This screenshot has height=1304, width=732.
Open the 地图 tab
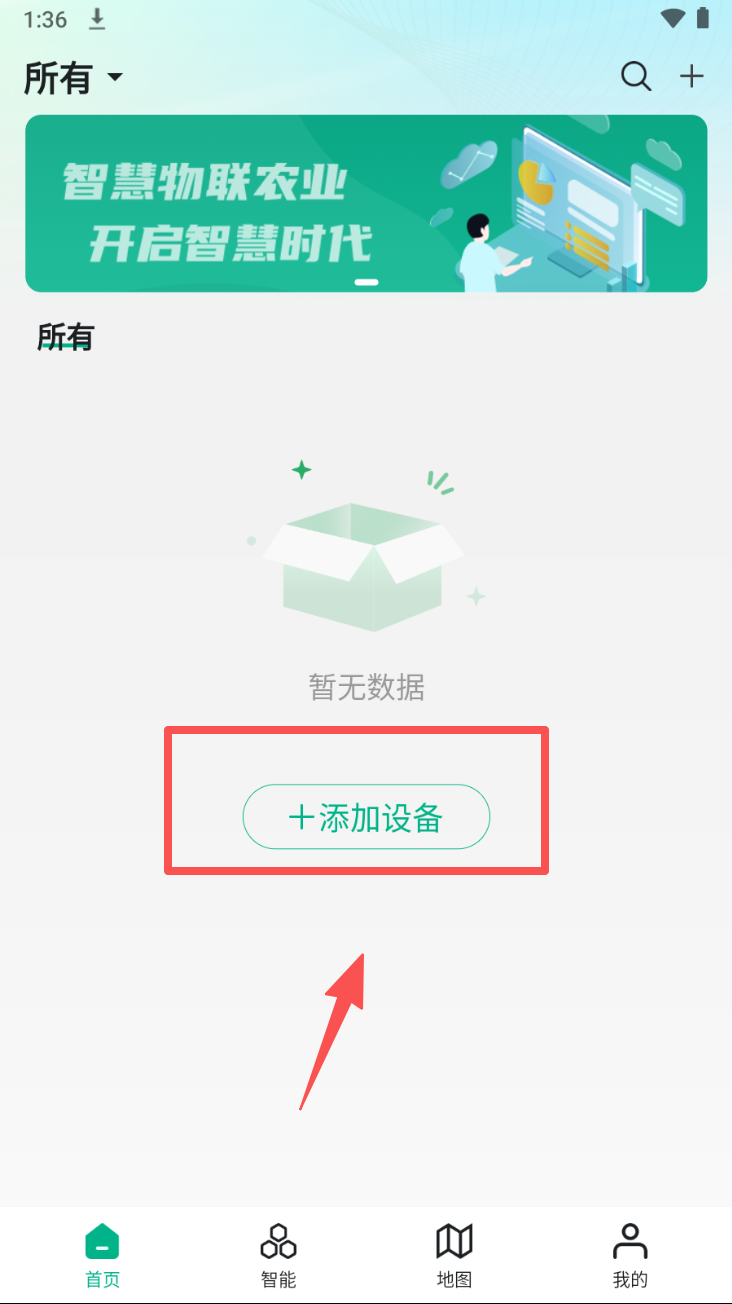click(454, 1254)
